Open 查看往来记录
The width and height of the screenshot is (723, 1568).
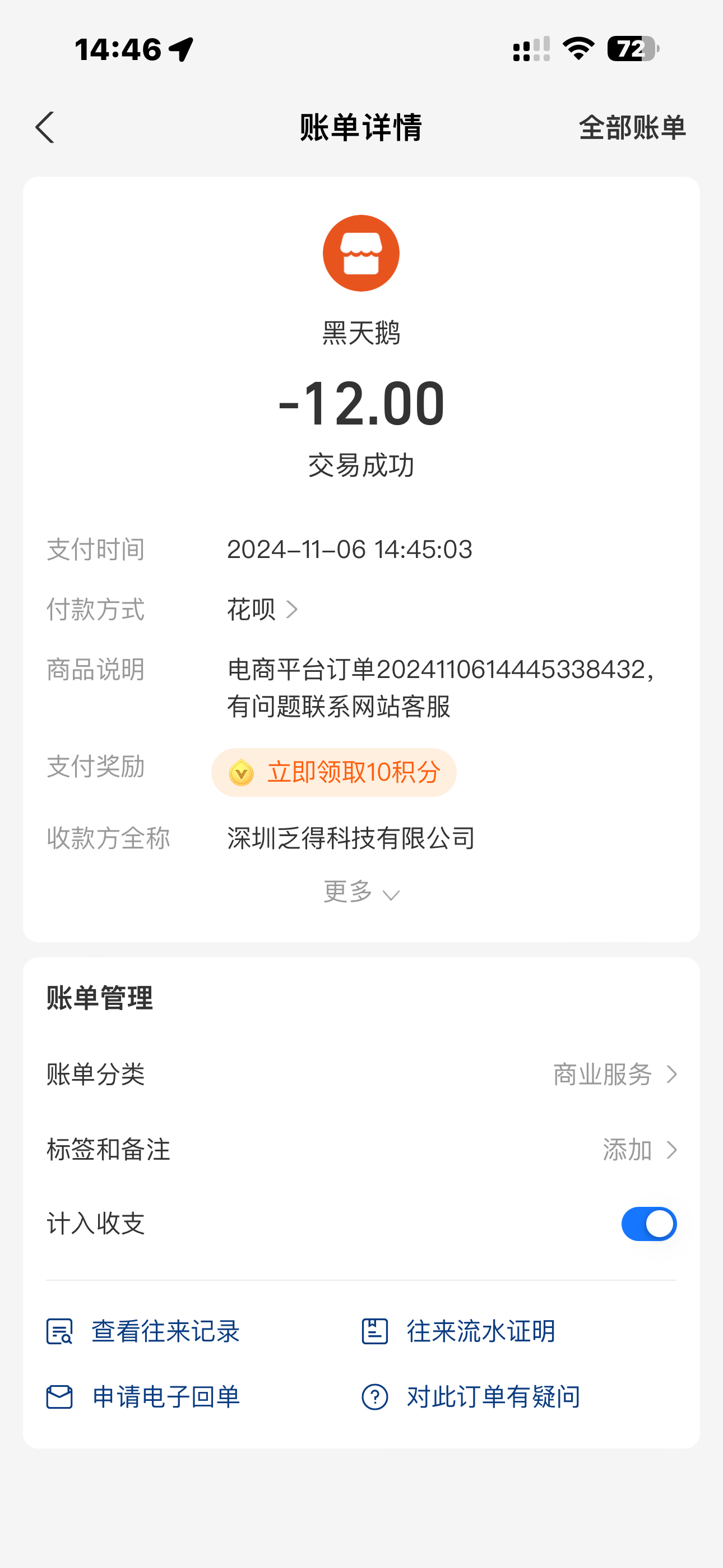[143, 1331]
